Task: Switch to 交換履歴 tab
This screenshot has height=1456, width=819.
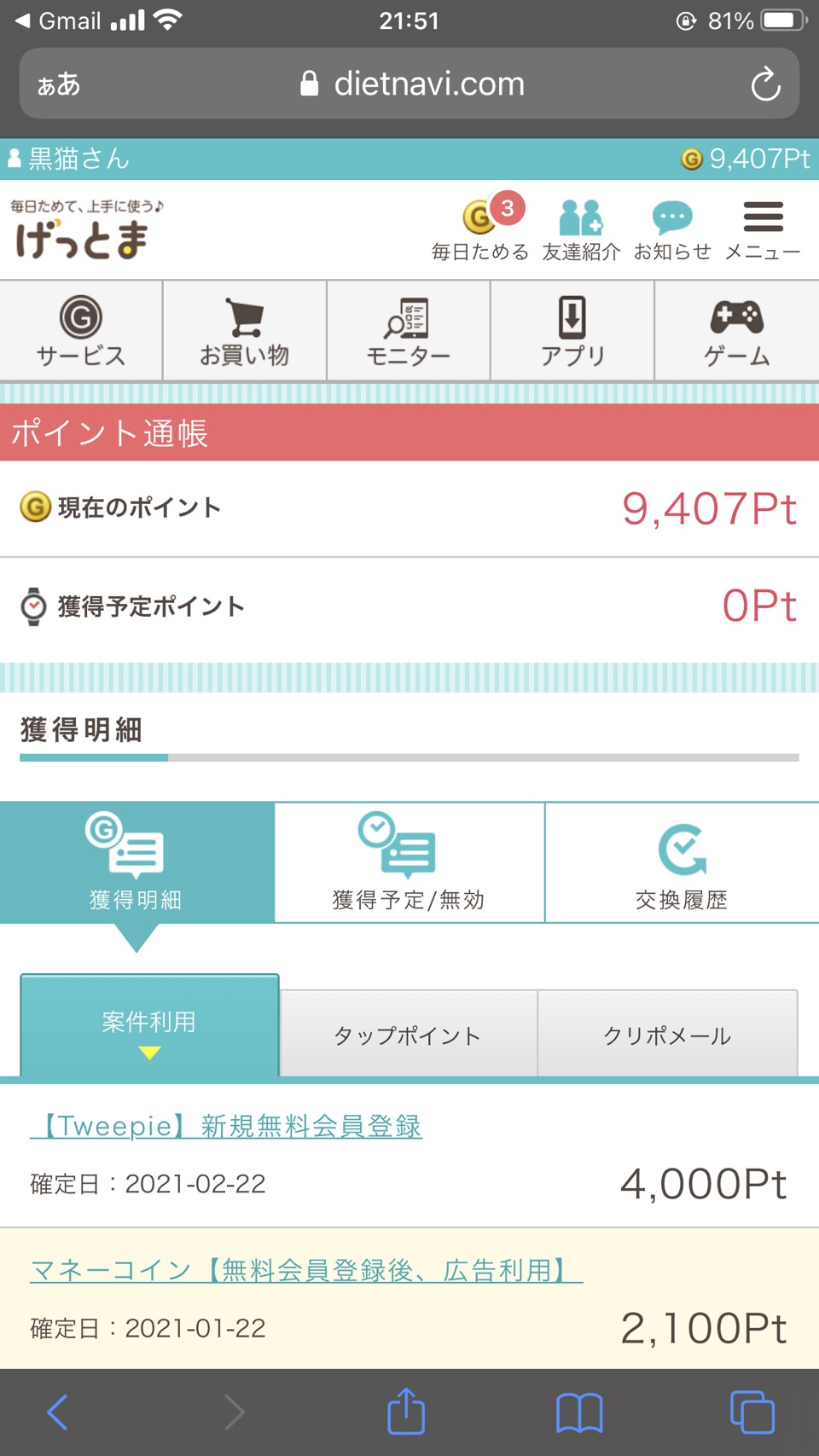Action: click(682, 862)
